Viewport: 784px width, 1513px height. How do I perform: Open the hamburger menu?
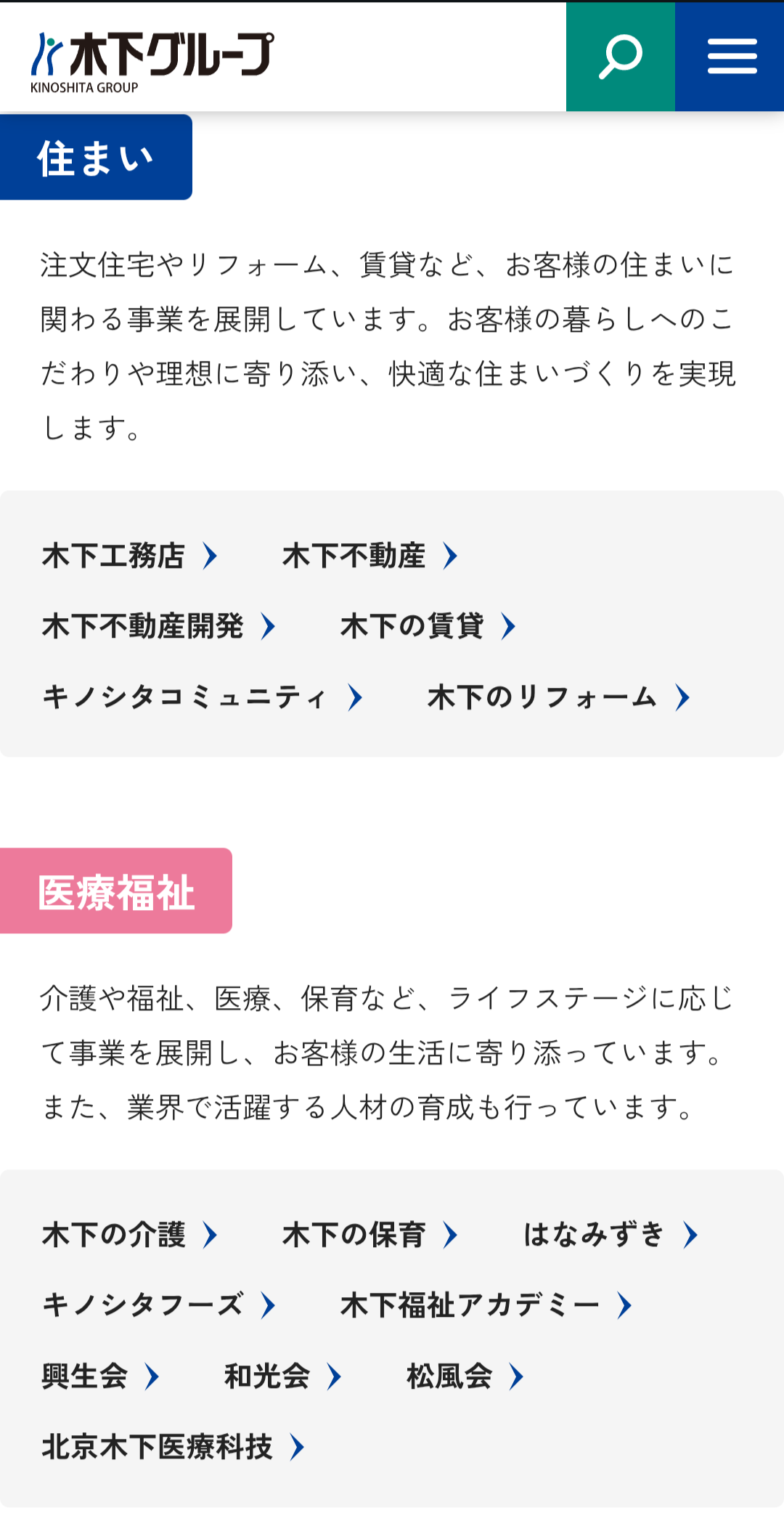click(730, 57)
